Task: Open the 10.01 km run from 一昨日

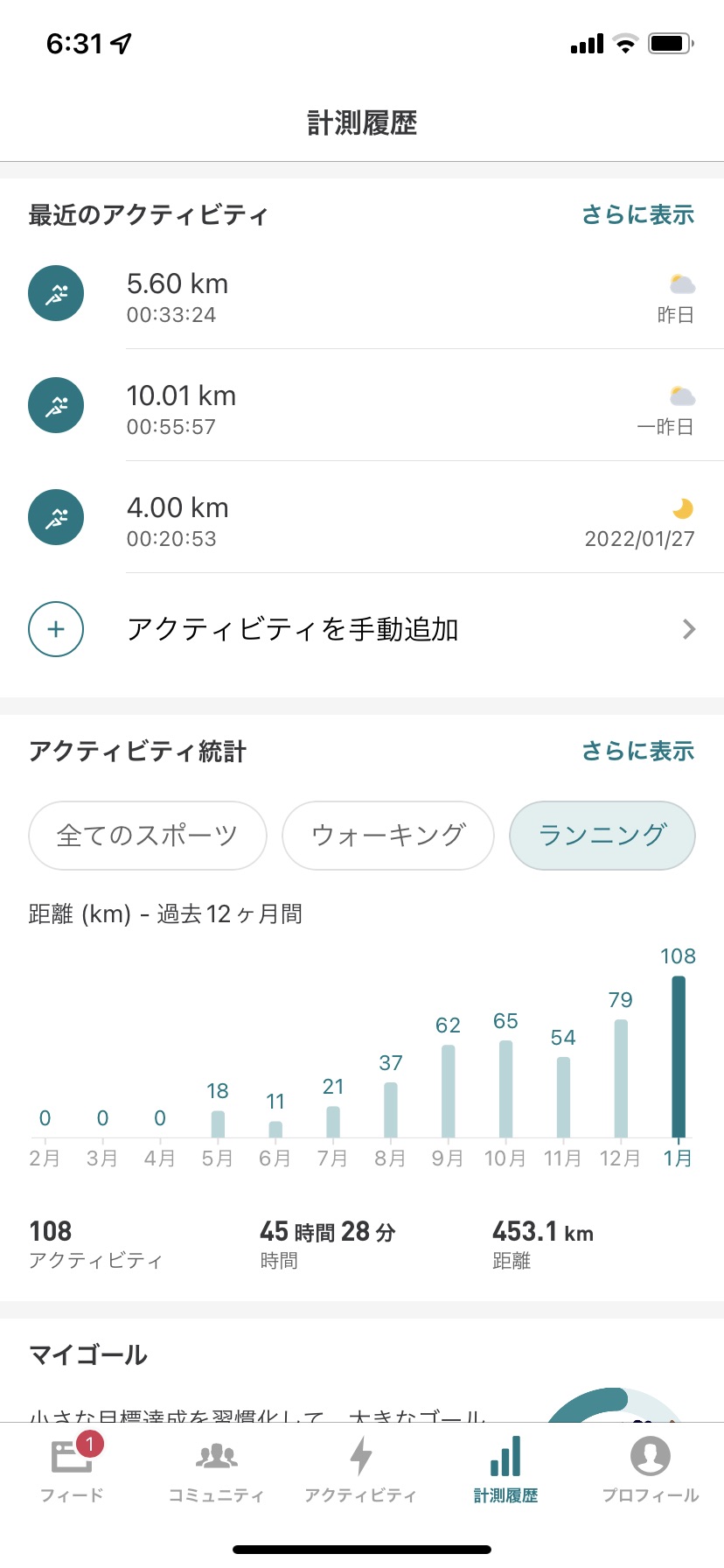Action: [362, 405]
